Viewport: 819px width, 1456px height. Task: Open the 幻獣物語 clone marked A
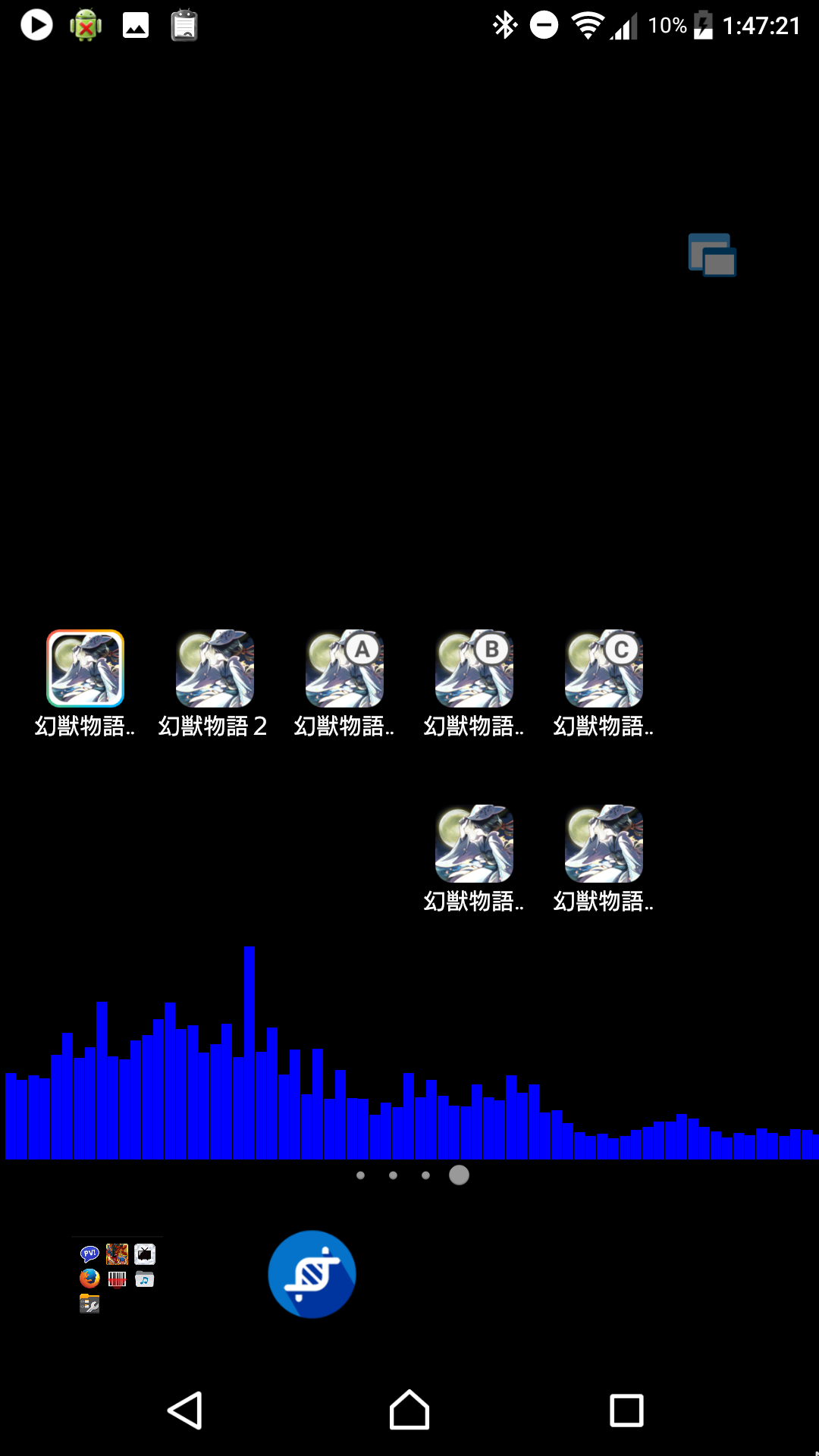pos(344,669)
